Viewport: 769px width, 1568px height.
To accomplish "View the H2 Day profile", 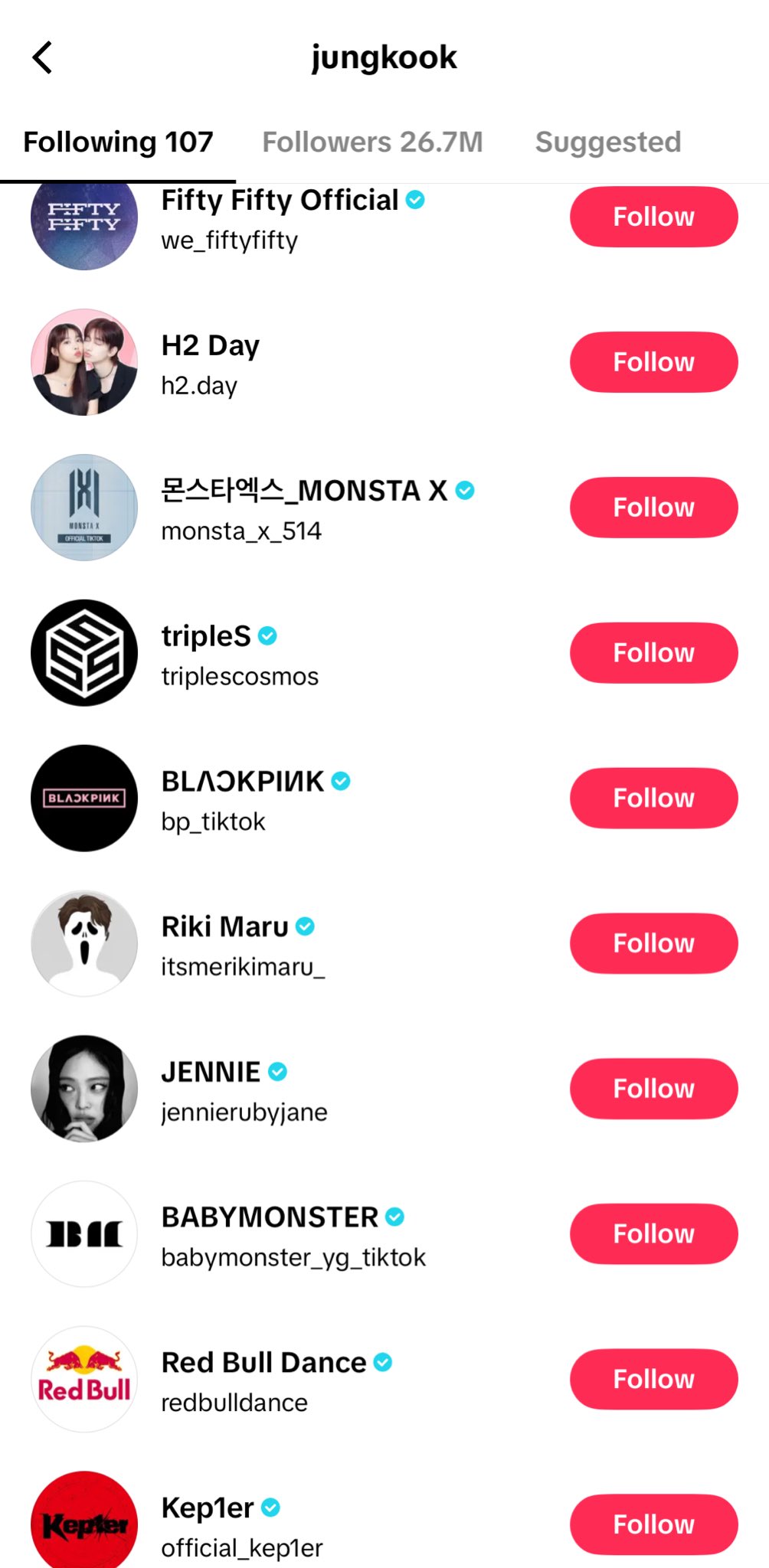I will (291, 362).
